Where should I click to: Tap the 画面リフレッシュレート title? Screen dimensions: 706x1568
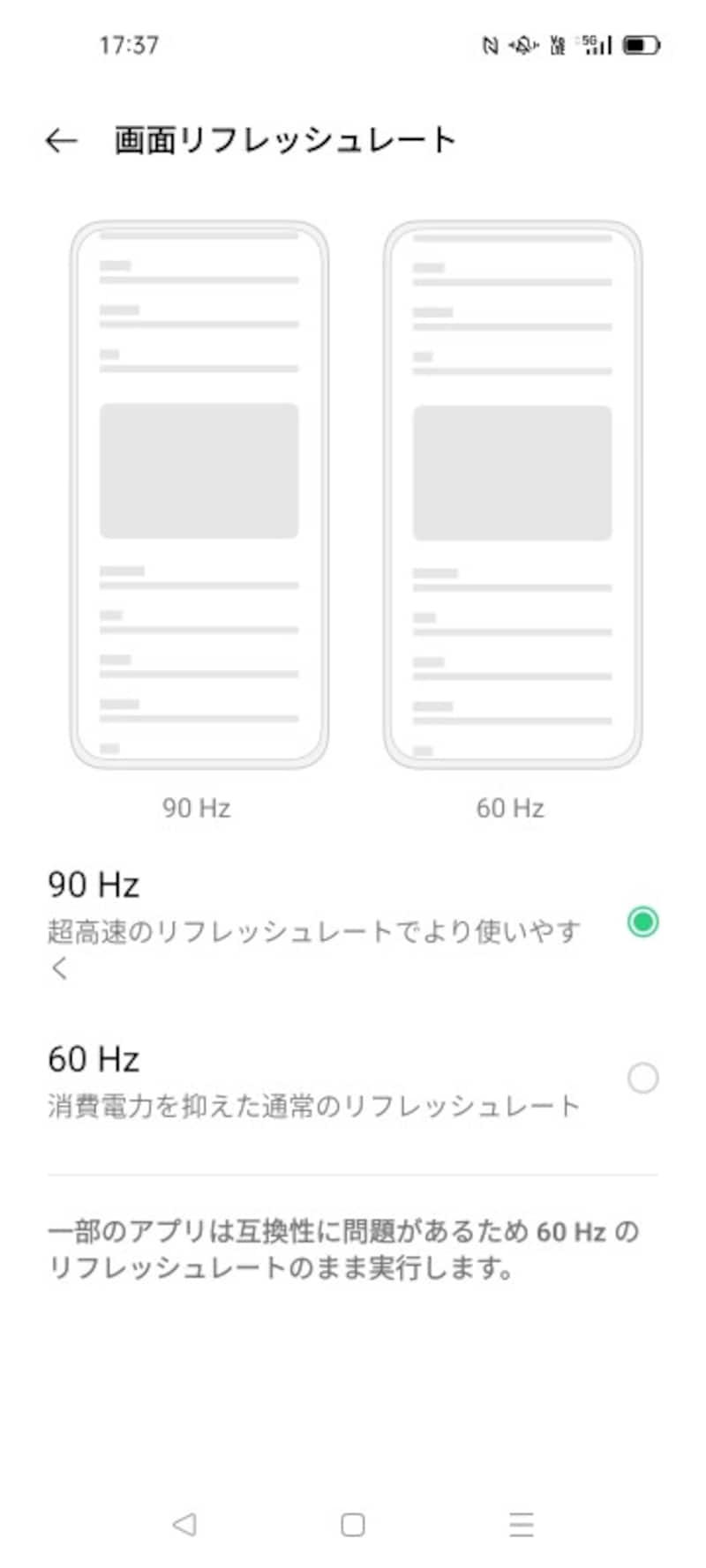(x=281, y=139)
